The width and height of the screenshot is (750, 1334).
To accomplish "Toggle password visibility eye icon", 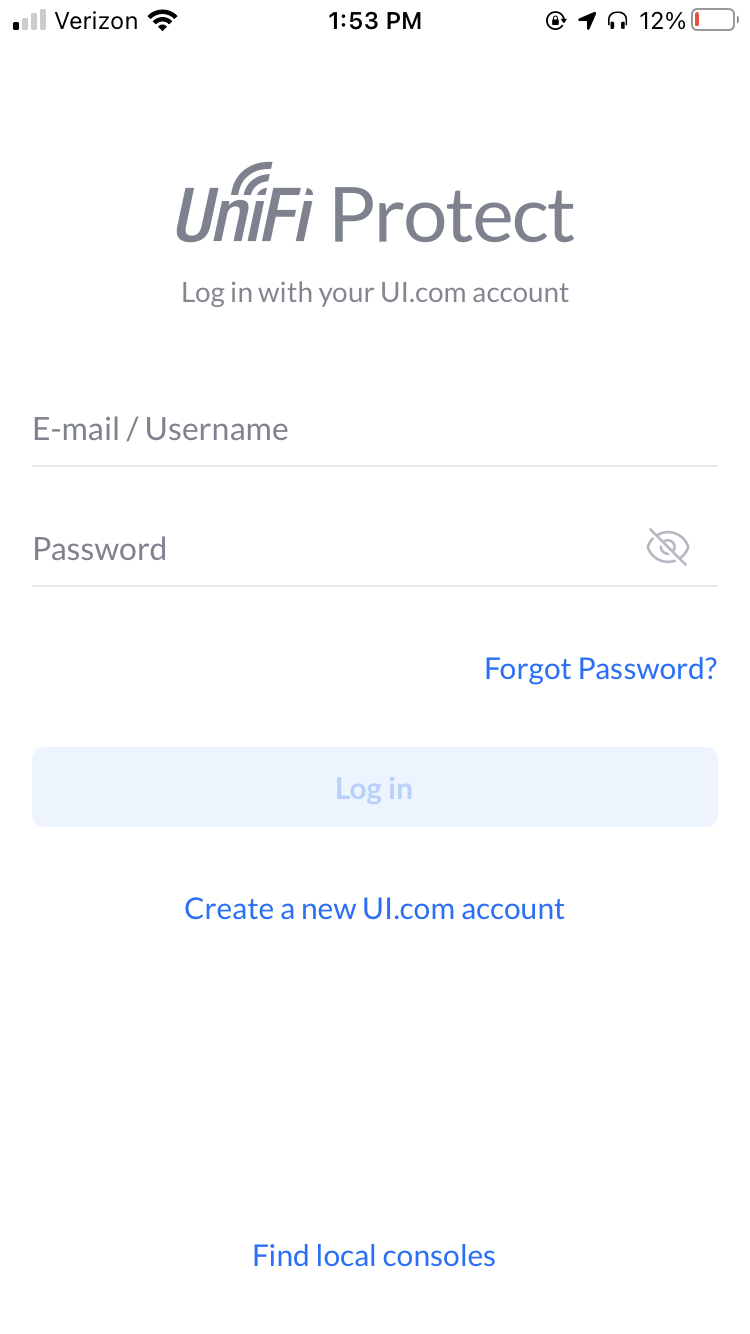I will (668, 548).
